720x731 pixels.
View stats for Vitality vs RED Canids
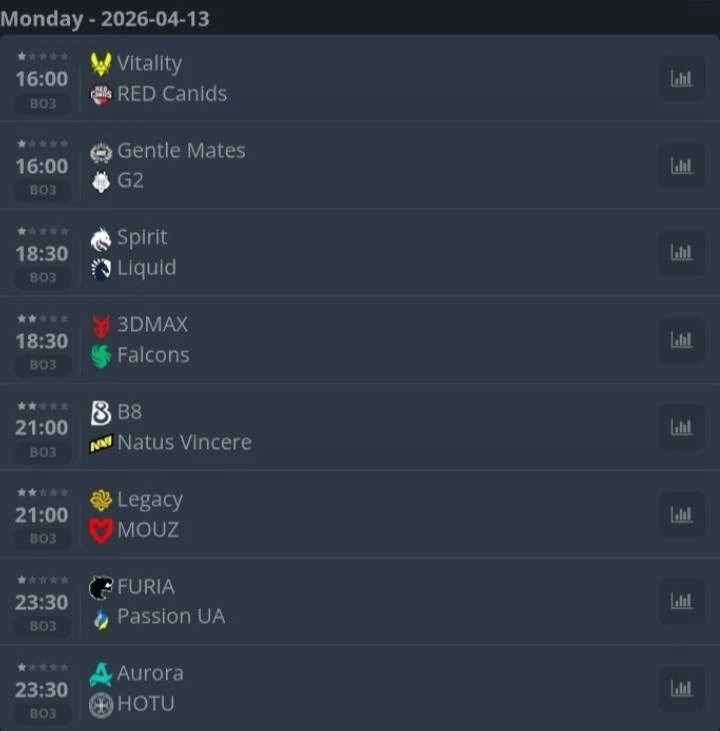click(x=681, y=78)
